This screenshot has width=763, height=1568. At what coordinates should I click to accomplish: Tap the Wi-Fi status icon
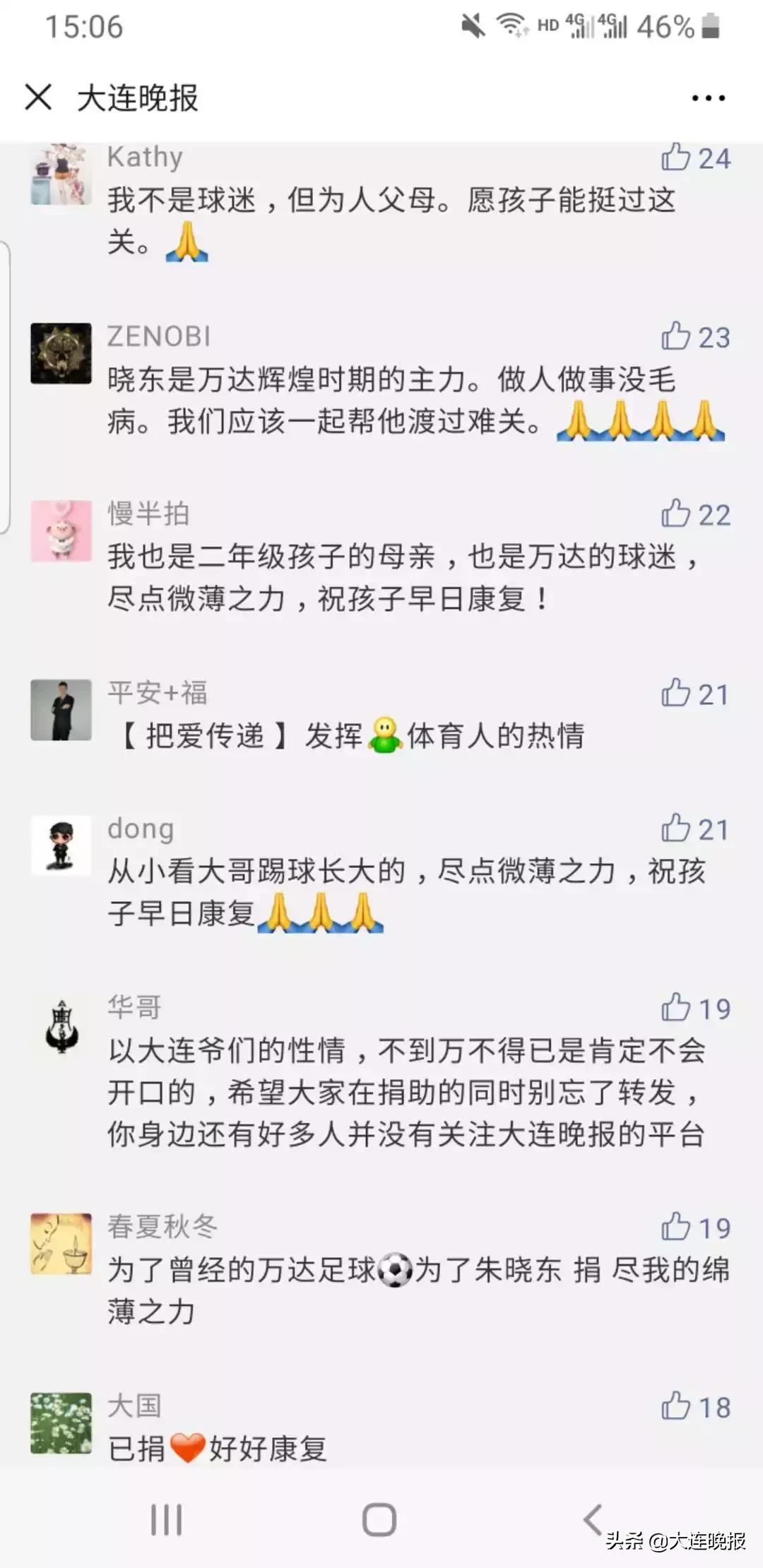(509, 25)
